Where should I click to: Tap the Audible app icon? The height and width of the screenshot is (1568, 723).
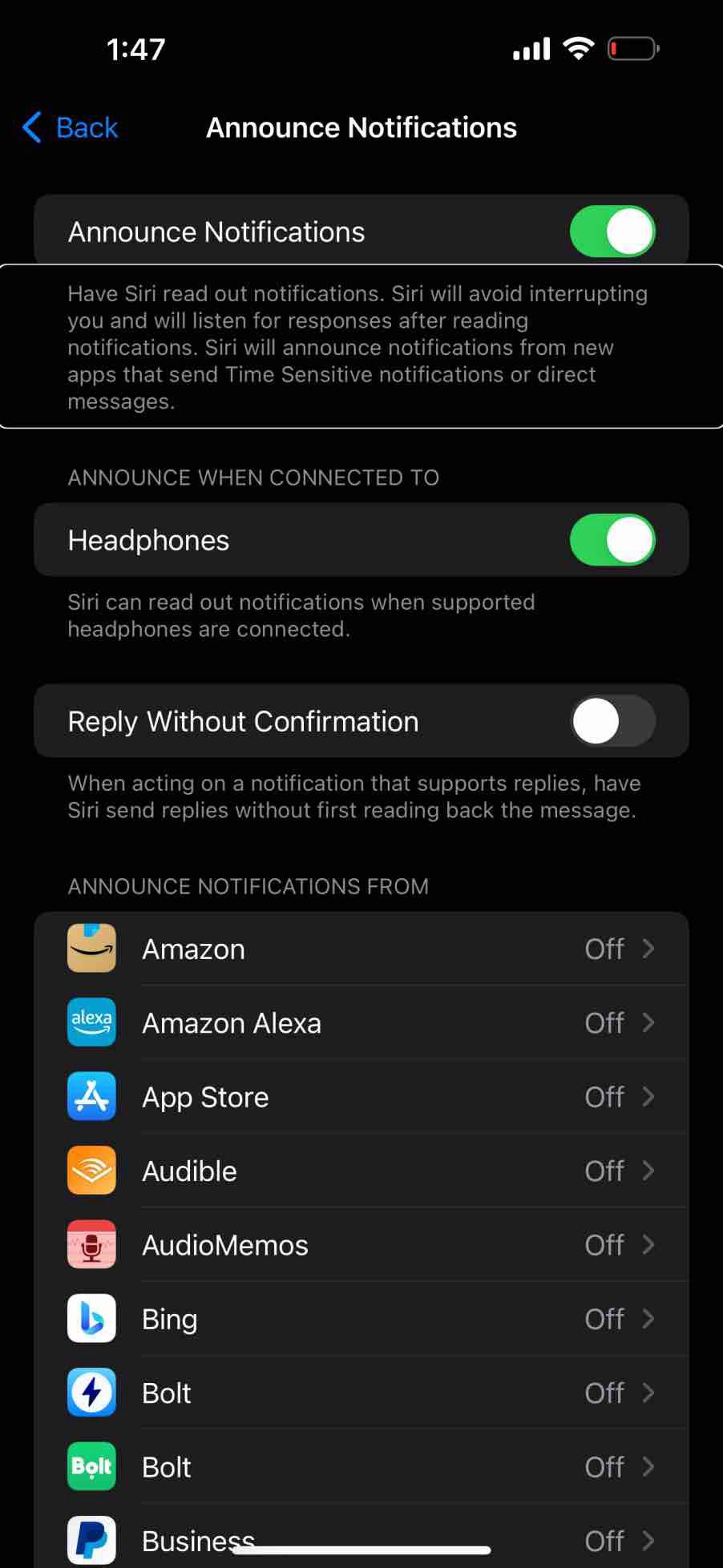pos(91,1171)
